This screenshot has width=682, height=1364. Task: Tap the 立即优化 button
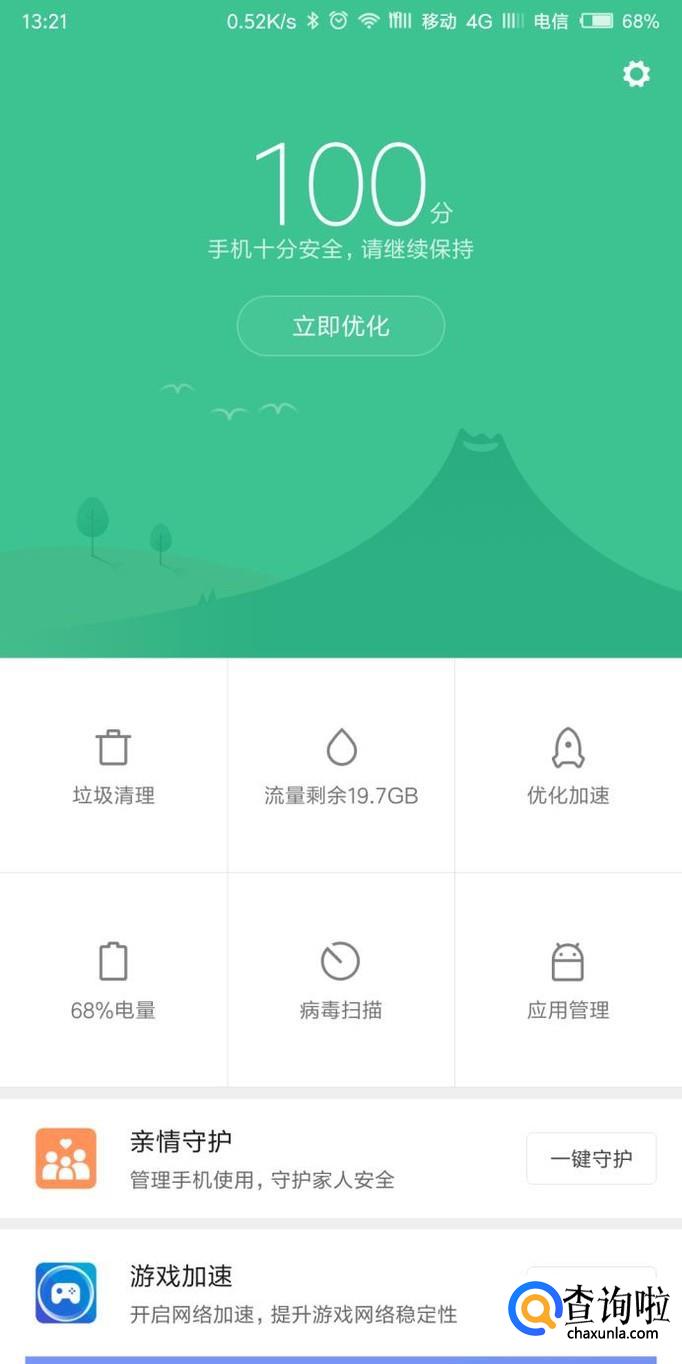[340, 326]
